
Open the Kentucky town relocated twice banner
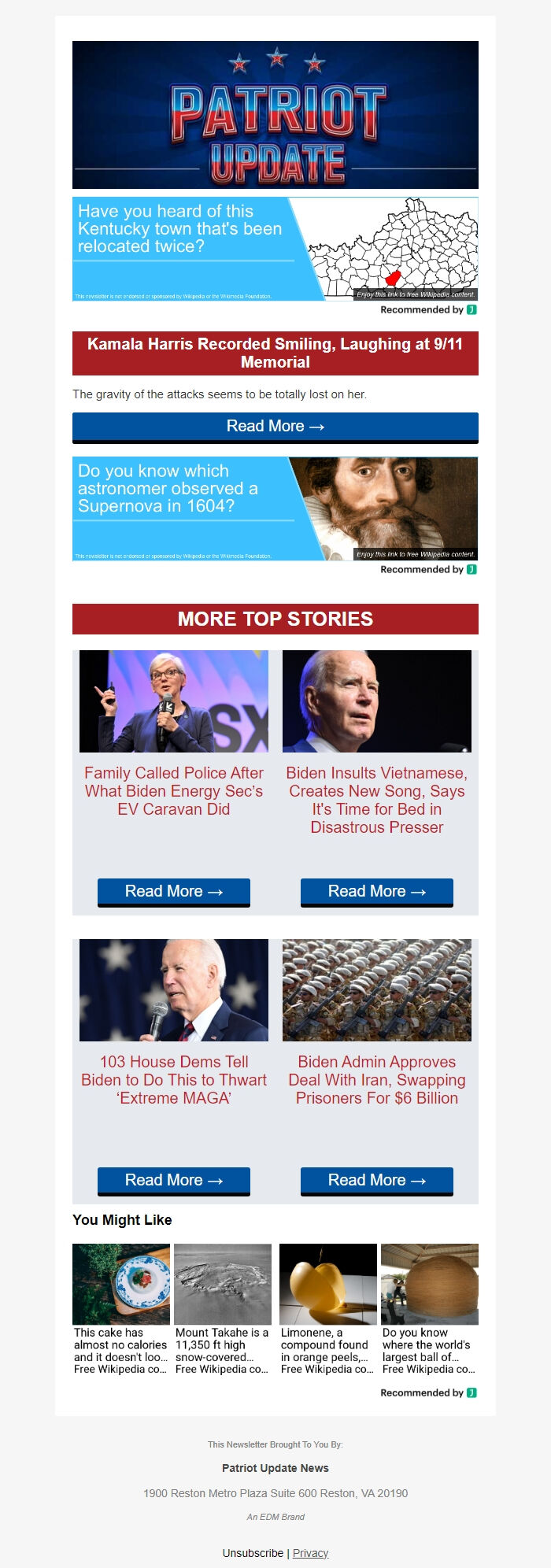tap(275, 249)
